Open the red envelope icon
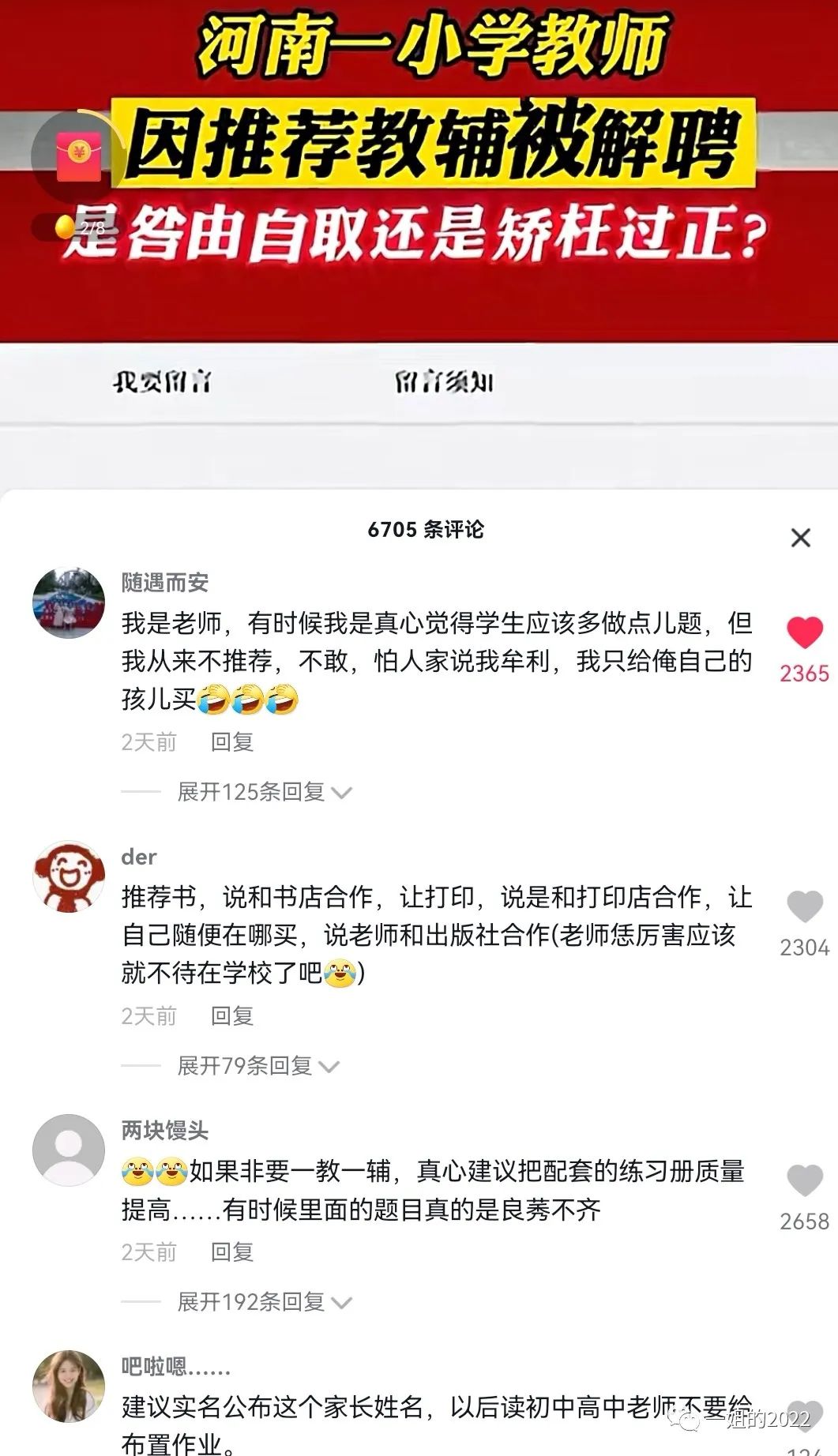The height and width of the screenshot is (1456, 838). 77,156
